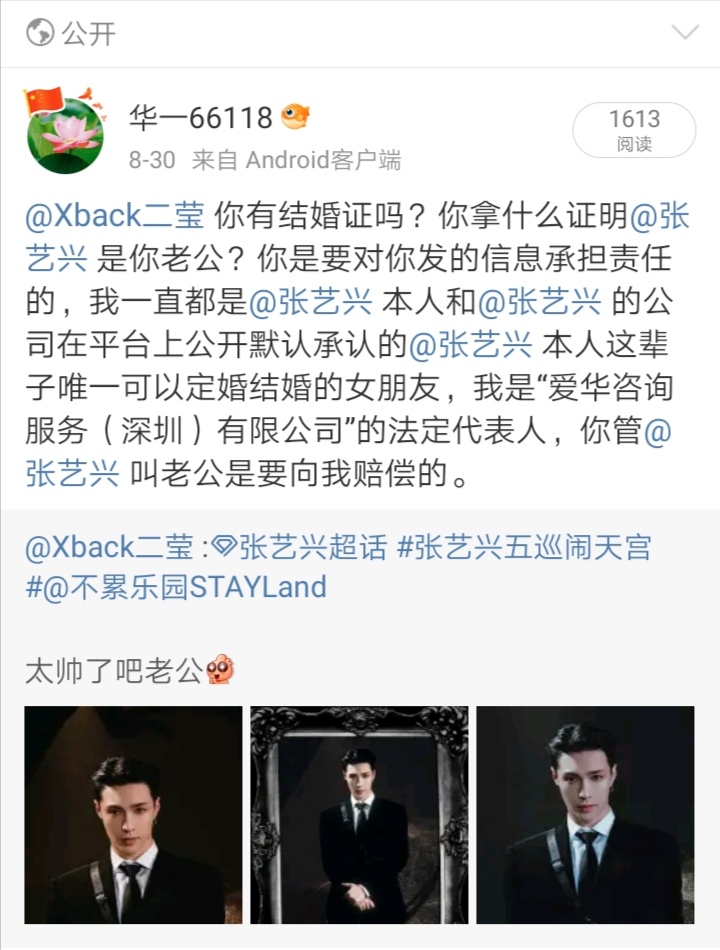The height and width of the screenshot is (950, 720).
Task: Open the username 华一66118
Action: click(x=200, y=118)
